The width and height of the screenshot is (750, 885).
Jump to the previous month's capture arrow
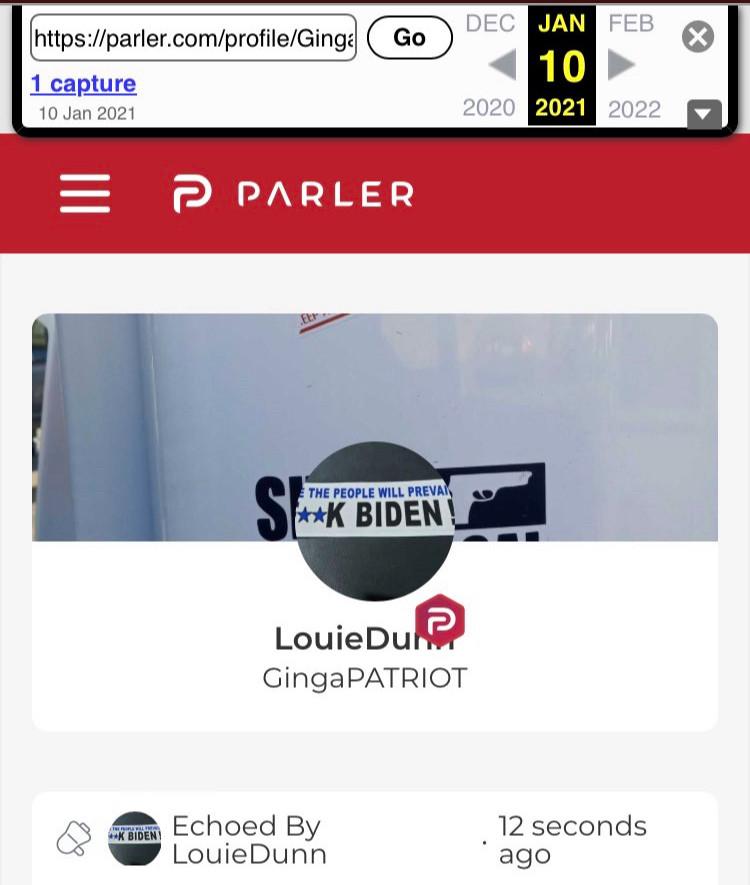(x=502, y=66)
